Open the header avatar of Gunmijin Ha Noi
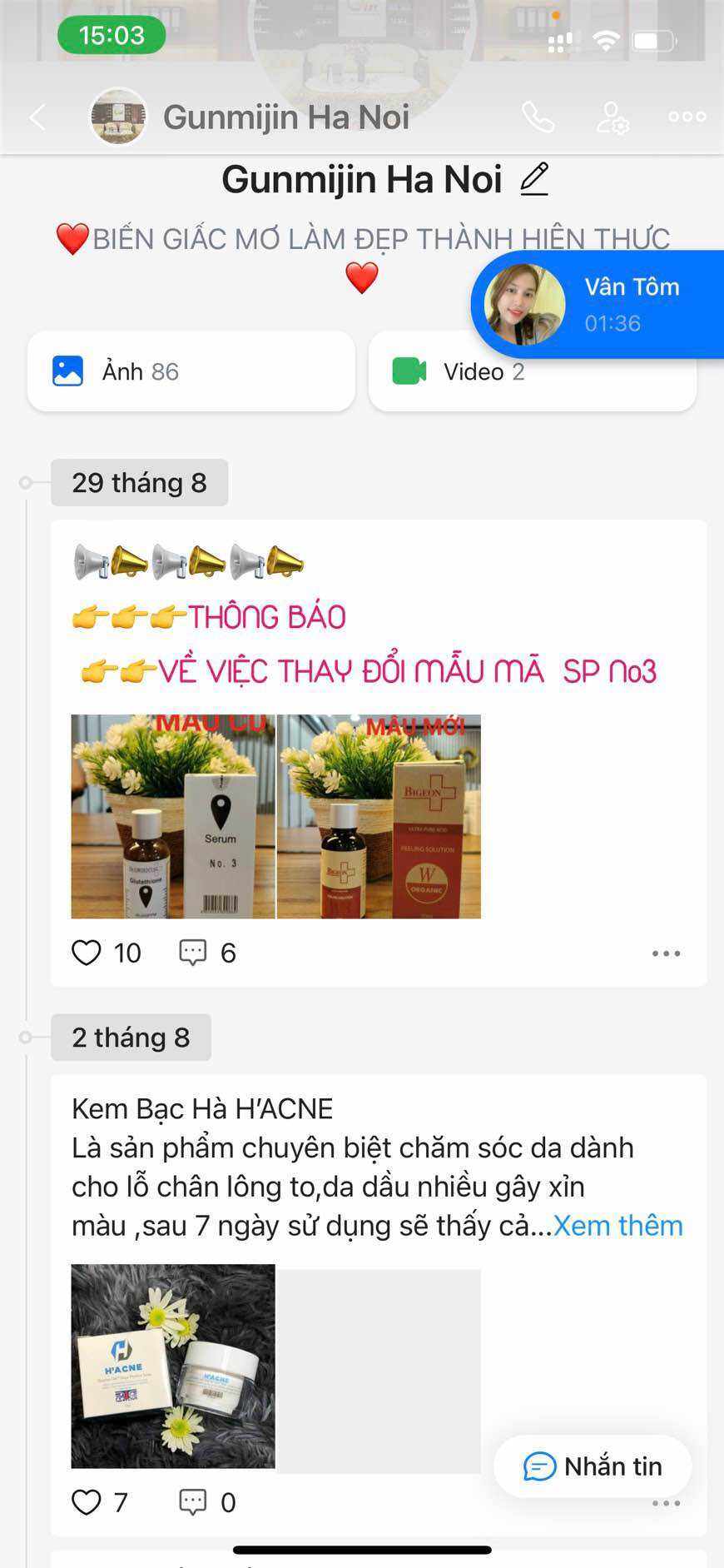The width and height of the screenshot is (724, 1568). [x=118, y=117]
